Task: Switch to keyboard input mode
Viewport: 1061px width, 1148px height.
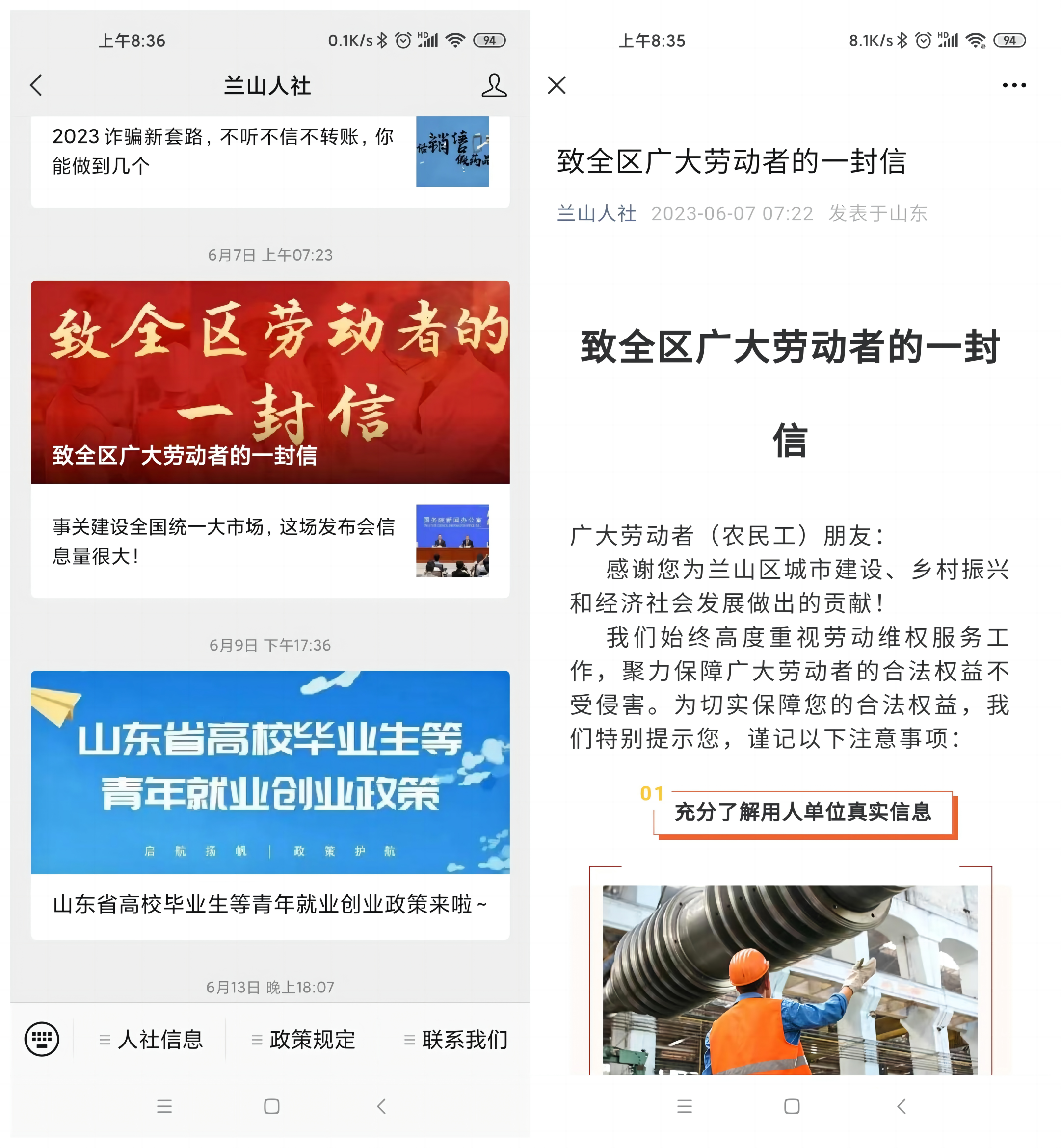Action: pos(42,1039)
